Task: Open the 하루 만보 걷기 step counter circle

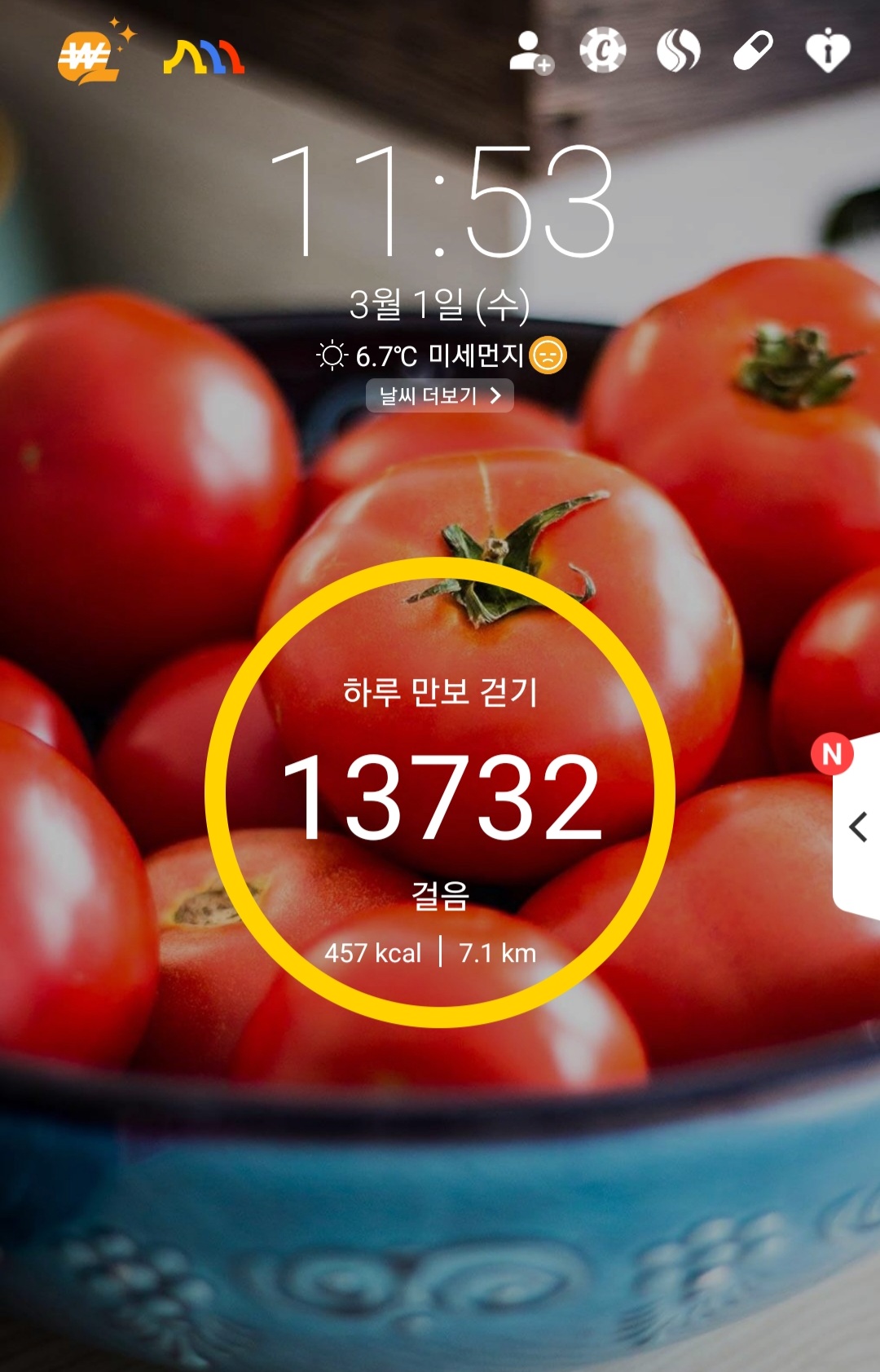Action: (440, 792)
